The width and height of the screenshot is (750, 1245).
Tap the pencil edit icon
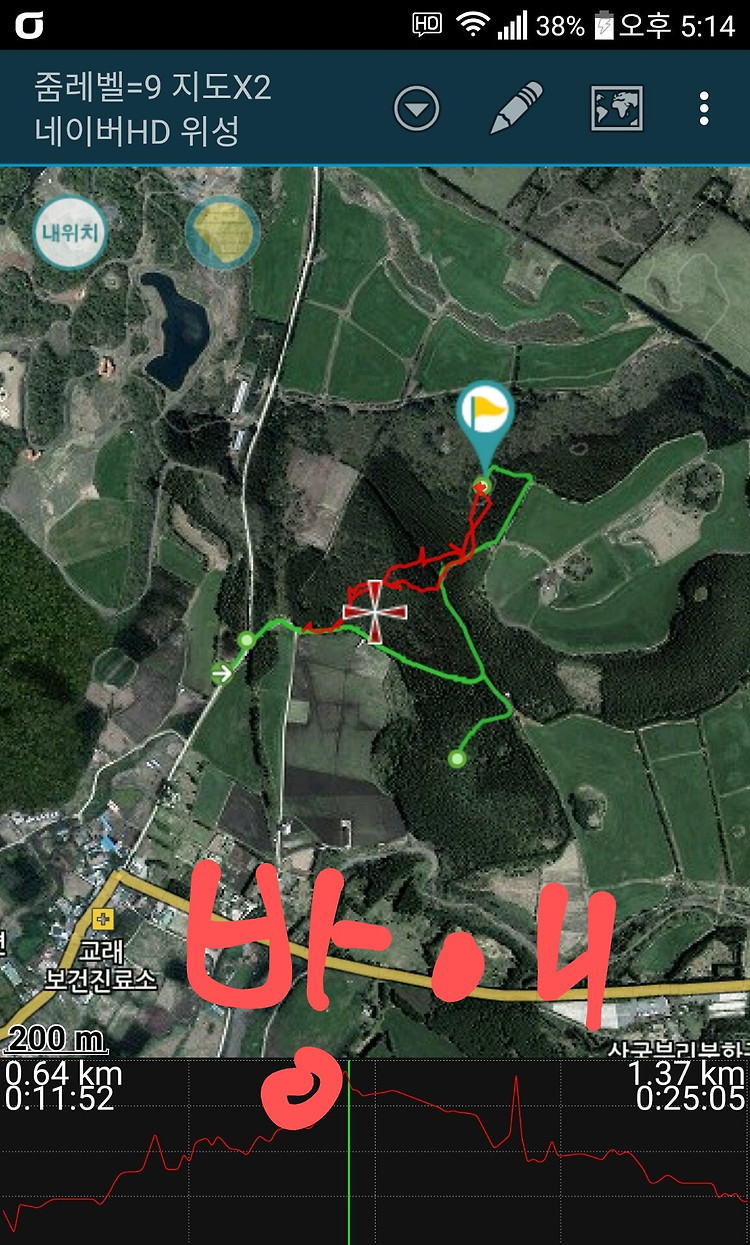(x=516, y=107)
